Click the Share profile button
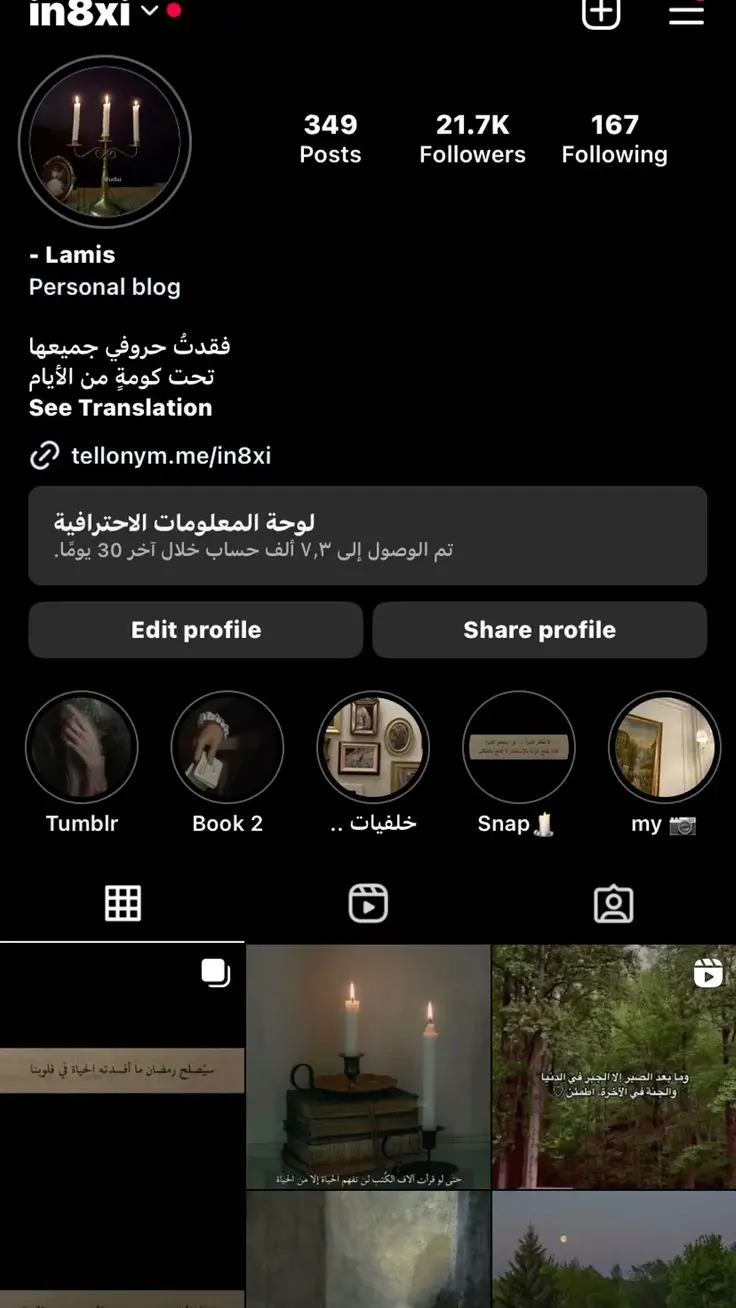Viewport: 736px width, 1308px height. click(539, 630)
